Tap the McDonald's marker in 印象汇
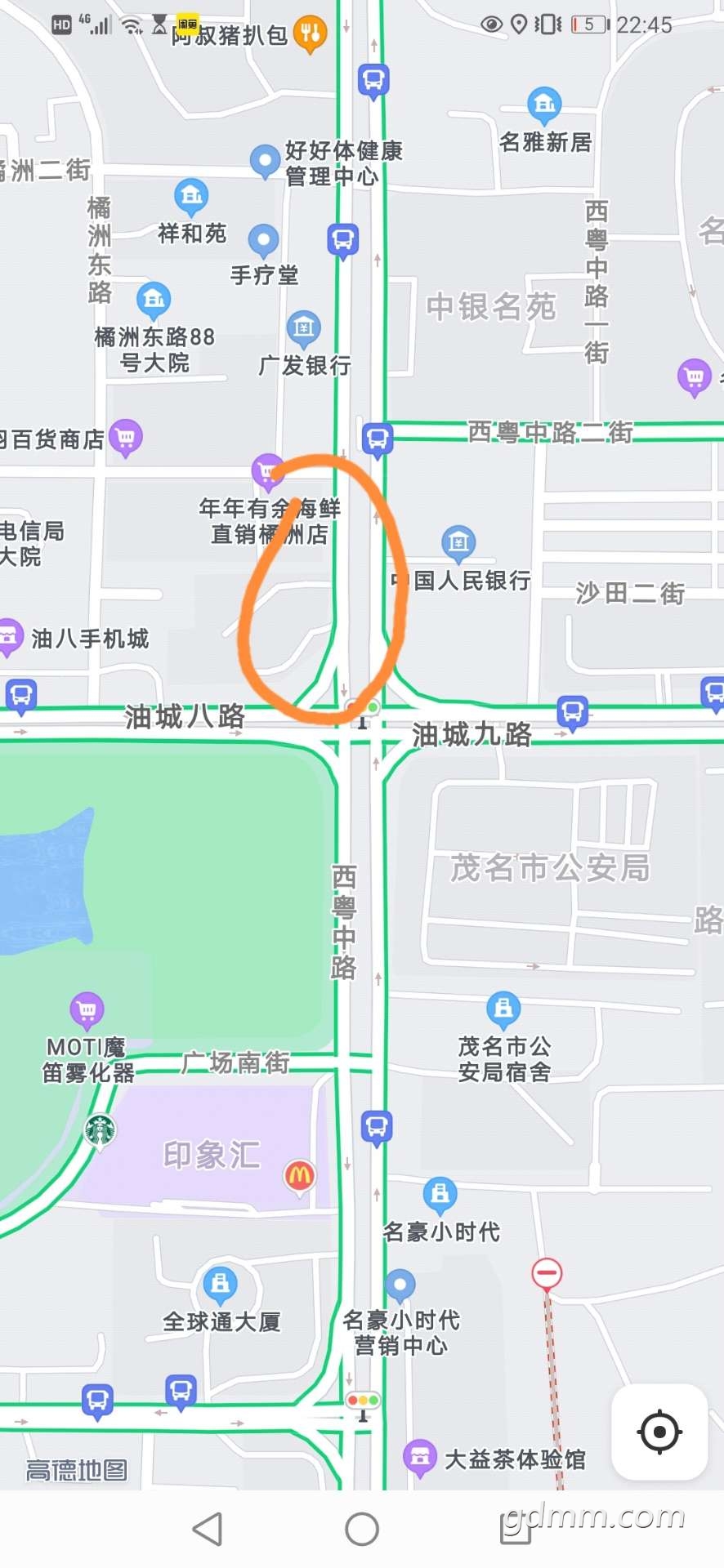The height and width of the screenshot is (1568, 724). tap(299, 1176)
